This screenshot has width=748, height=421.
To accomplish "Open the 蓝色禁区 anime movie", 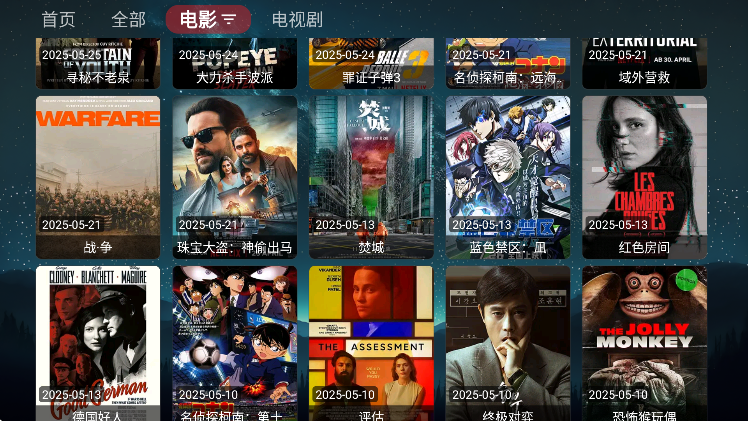I will click(508, 176).
